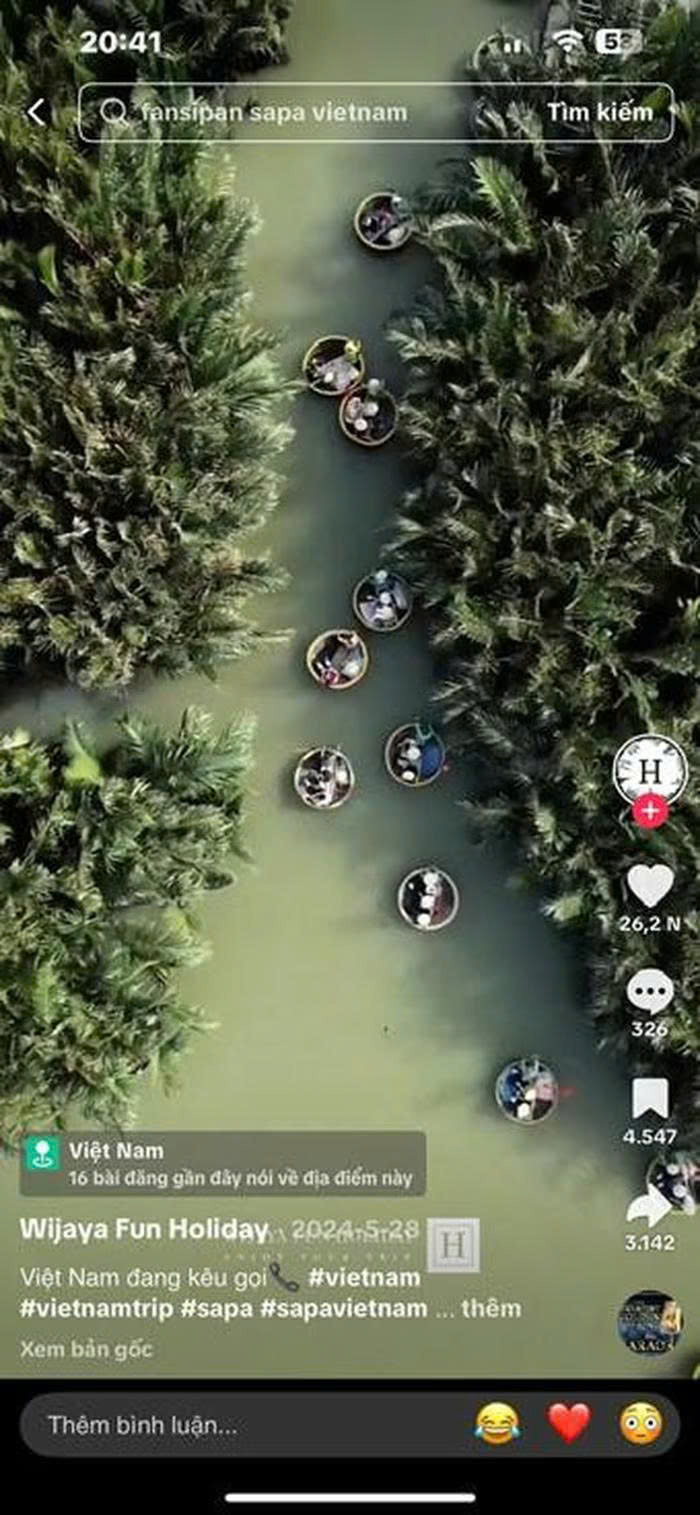The width and height of the screenshot is (700, 1515).
Task: Open the Việt Nam location tag
Action: pyautogui.click(x=222, y=1163)
